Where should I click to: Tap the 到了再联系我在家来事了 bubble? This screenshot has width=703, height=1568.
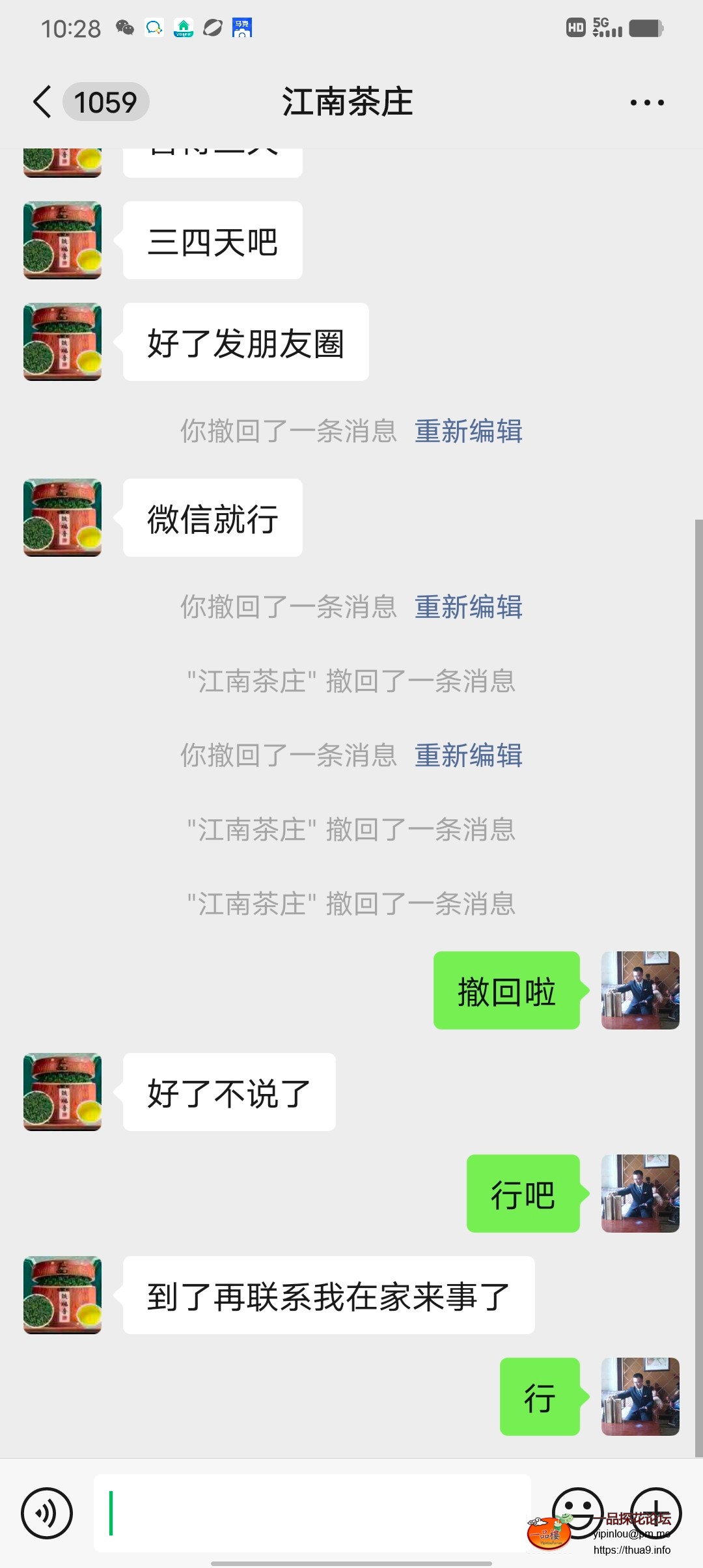329,1296
